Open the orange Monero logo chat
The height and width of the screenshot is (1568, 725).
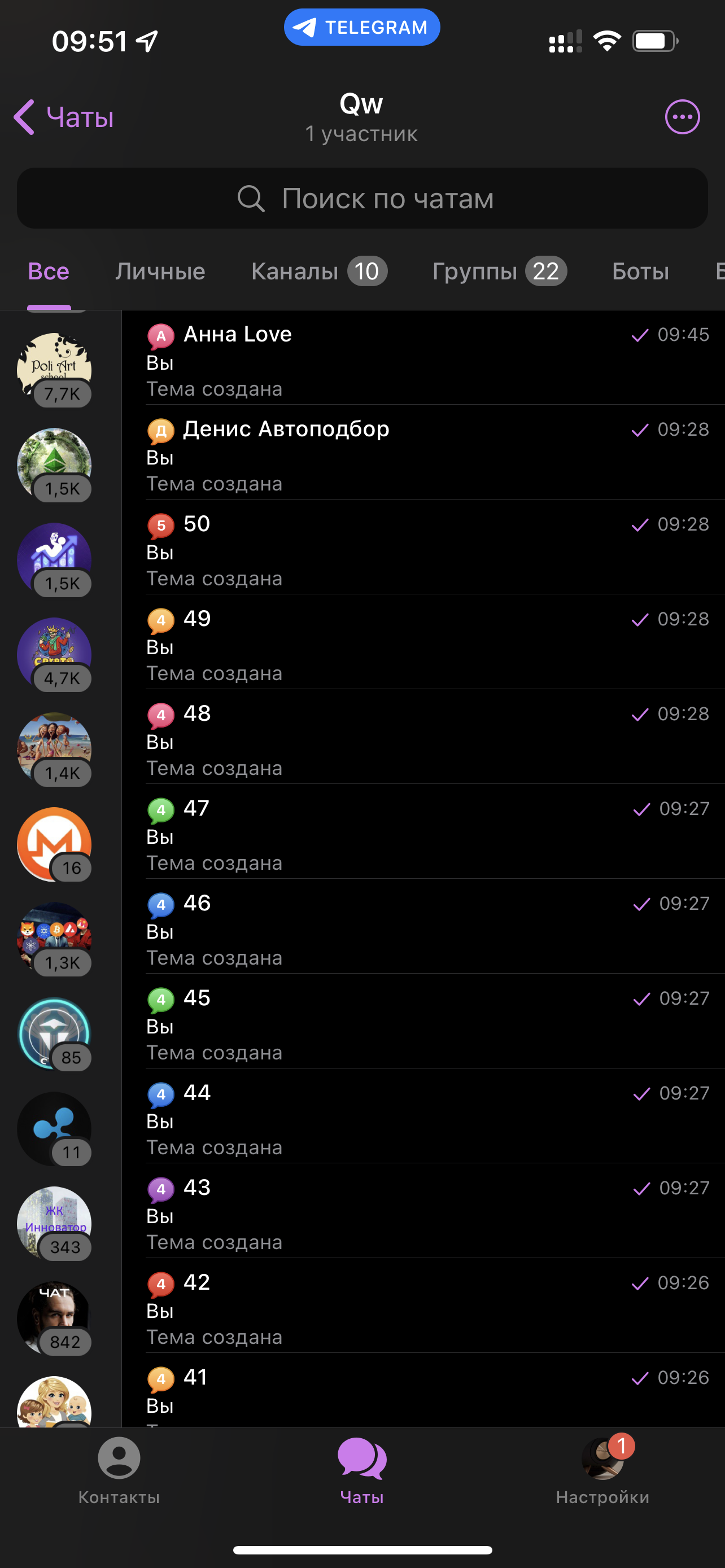coord(54,844)
